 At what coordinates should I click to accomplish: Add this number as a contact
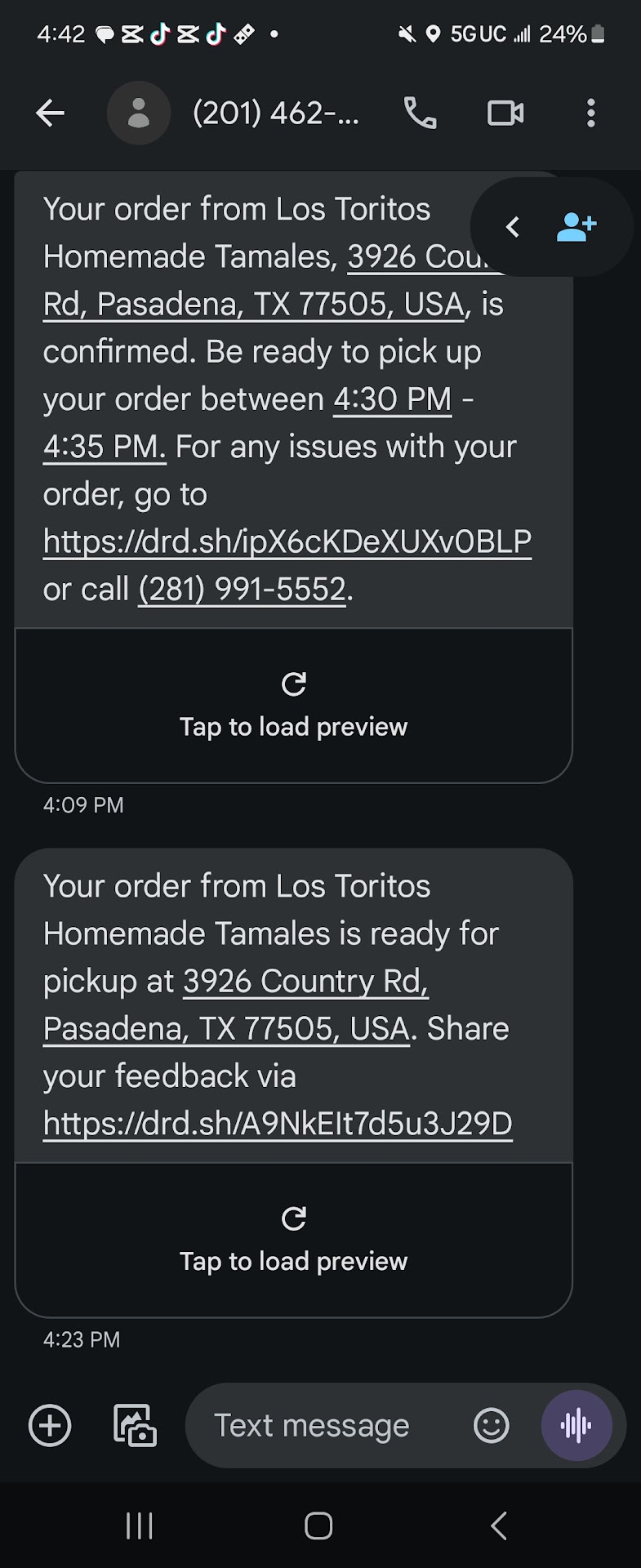[x=576, y=227]
